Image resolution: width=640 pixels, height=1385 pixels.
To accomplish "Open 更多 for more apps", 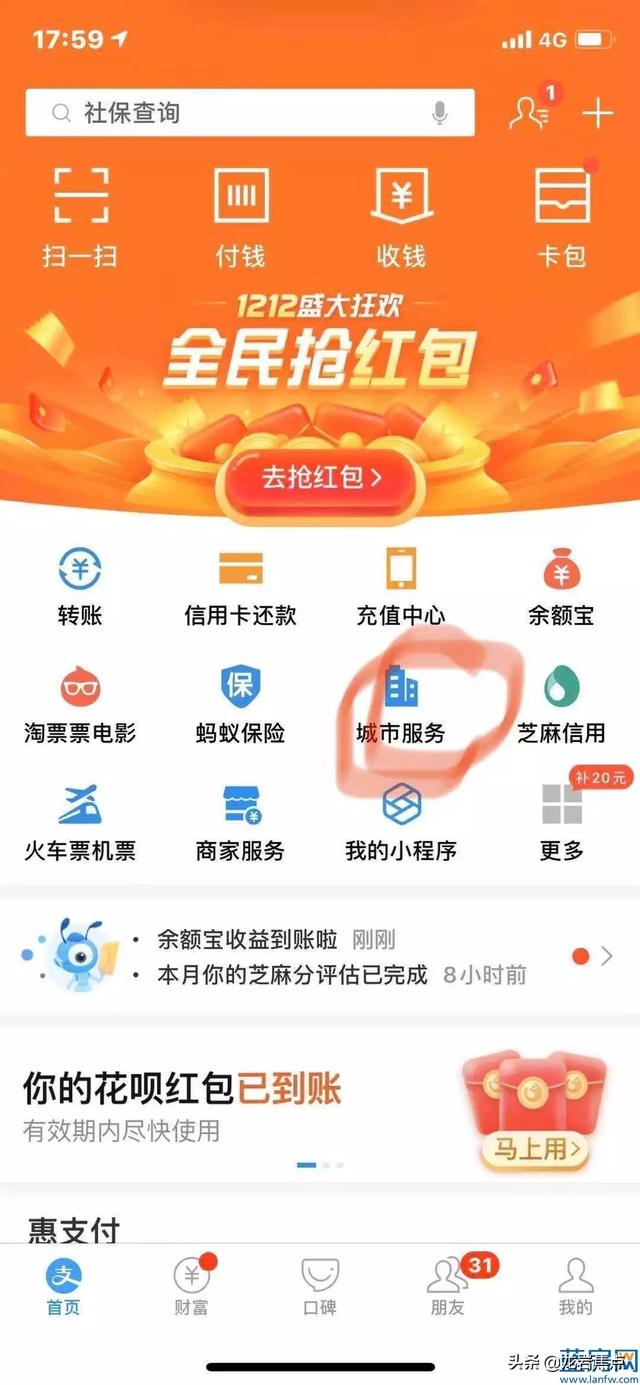I will (x=561, y=823).
